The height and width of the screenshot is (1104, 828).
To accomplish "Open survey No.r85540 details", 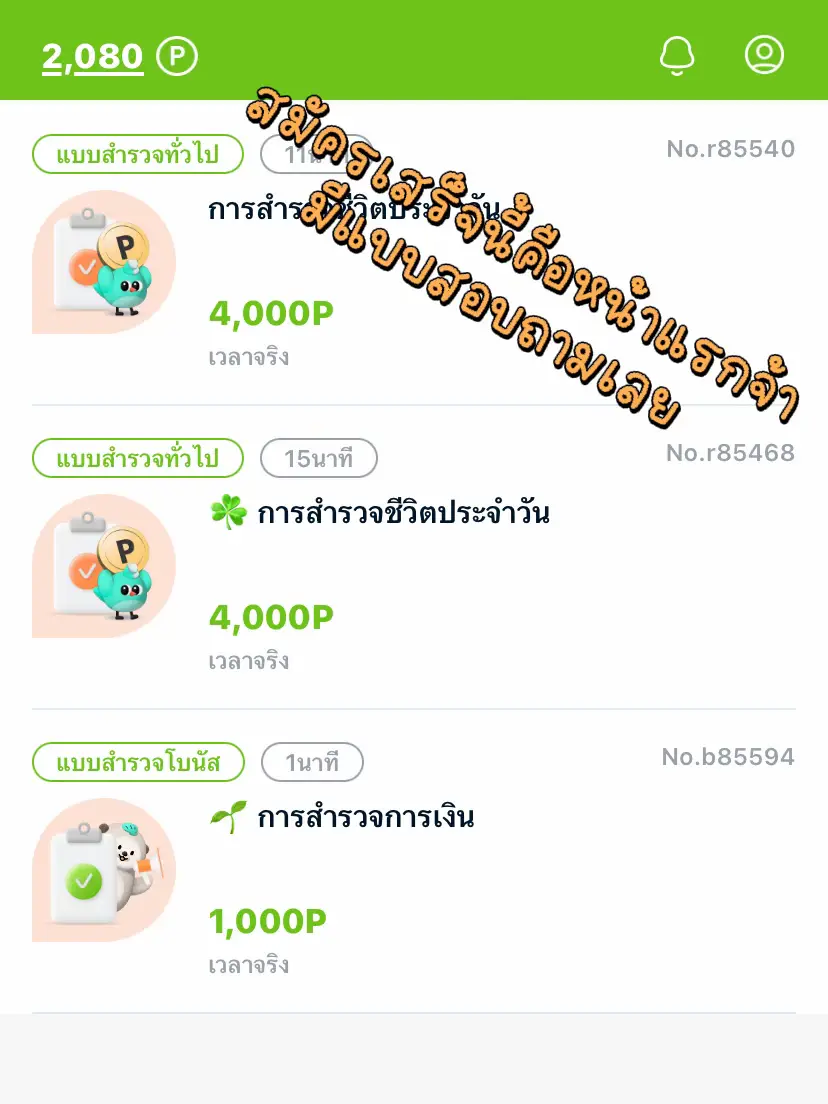I will point(414,263).
